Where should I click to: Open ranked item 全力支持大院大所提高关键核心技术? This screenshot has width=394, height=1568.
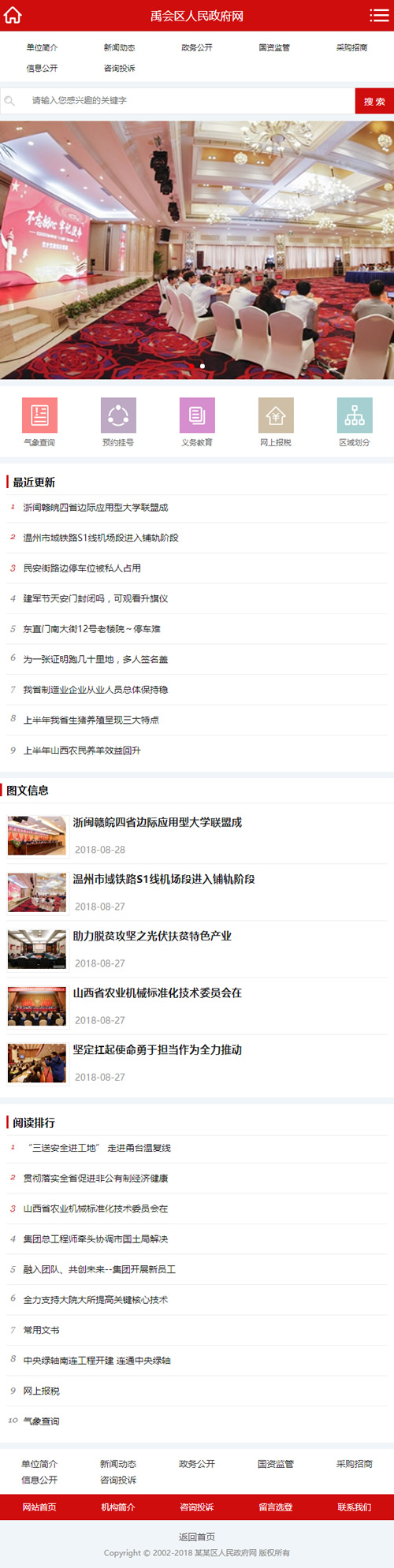[95, 1299]
